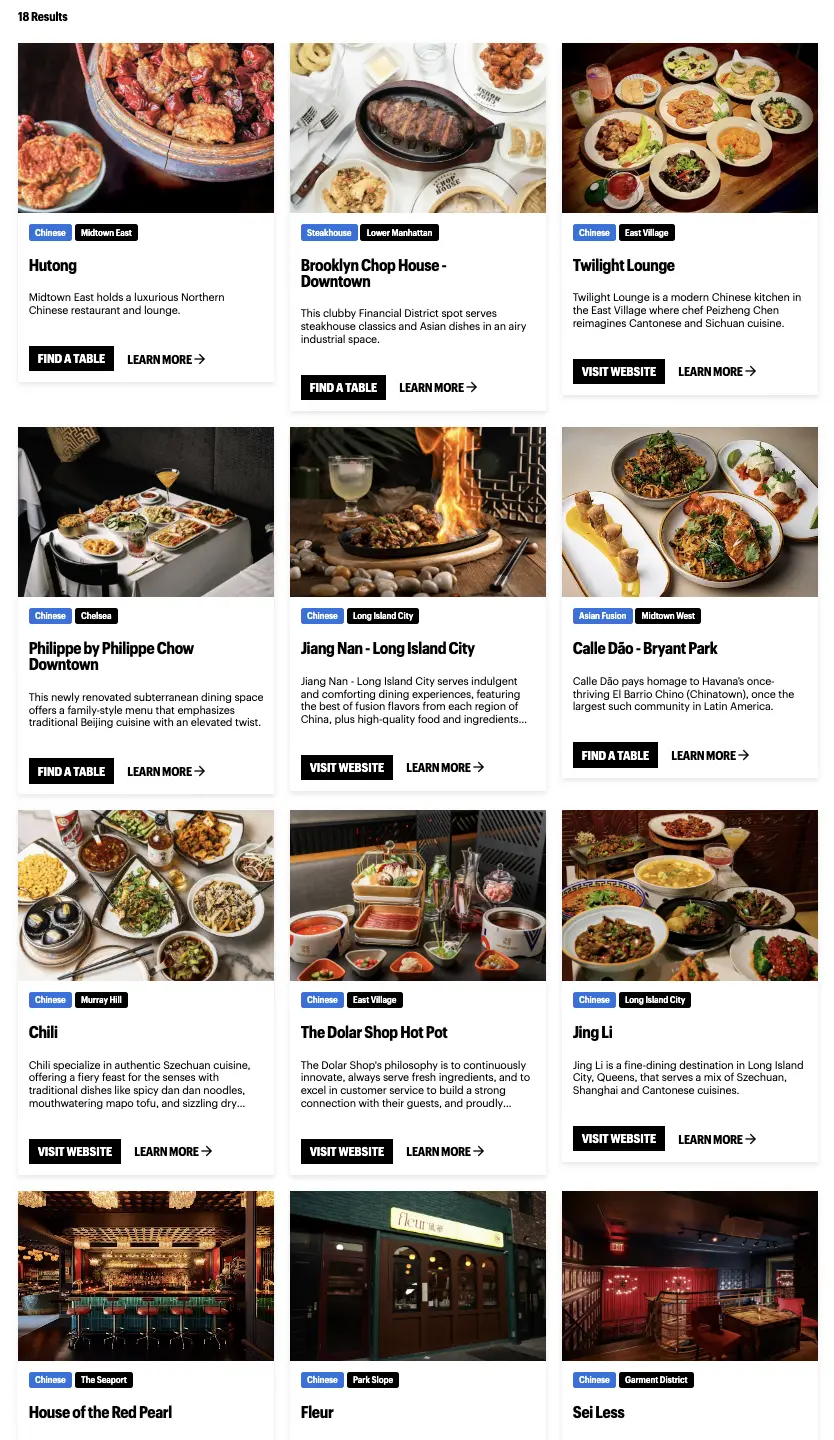
Task: Learn more about Brooklyn Chop House - Downtown
Action: click(x=438, y=387)
